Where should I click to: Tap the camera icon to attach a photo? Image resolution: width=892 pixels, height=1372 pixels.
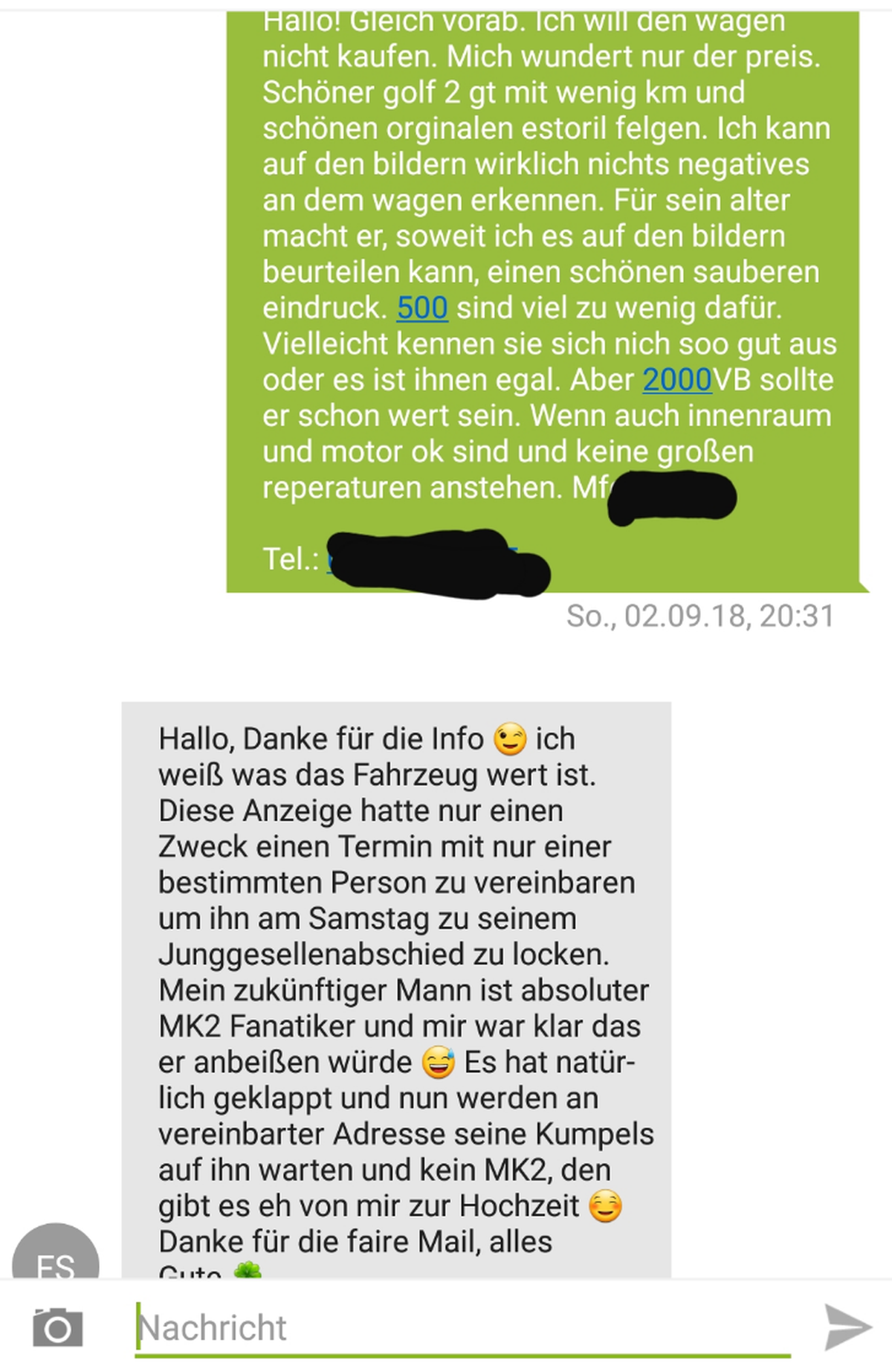[57, 1327]
